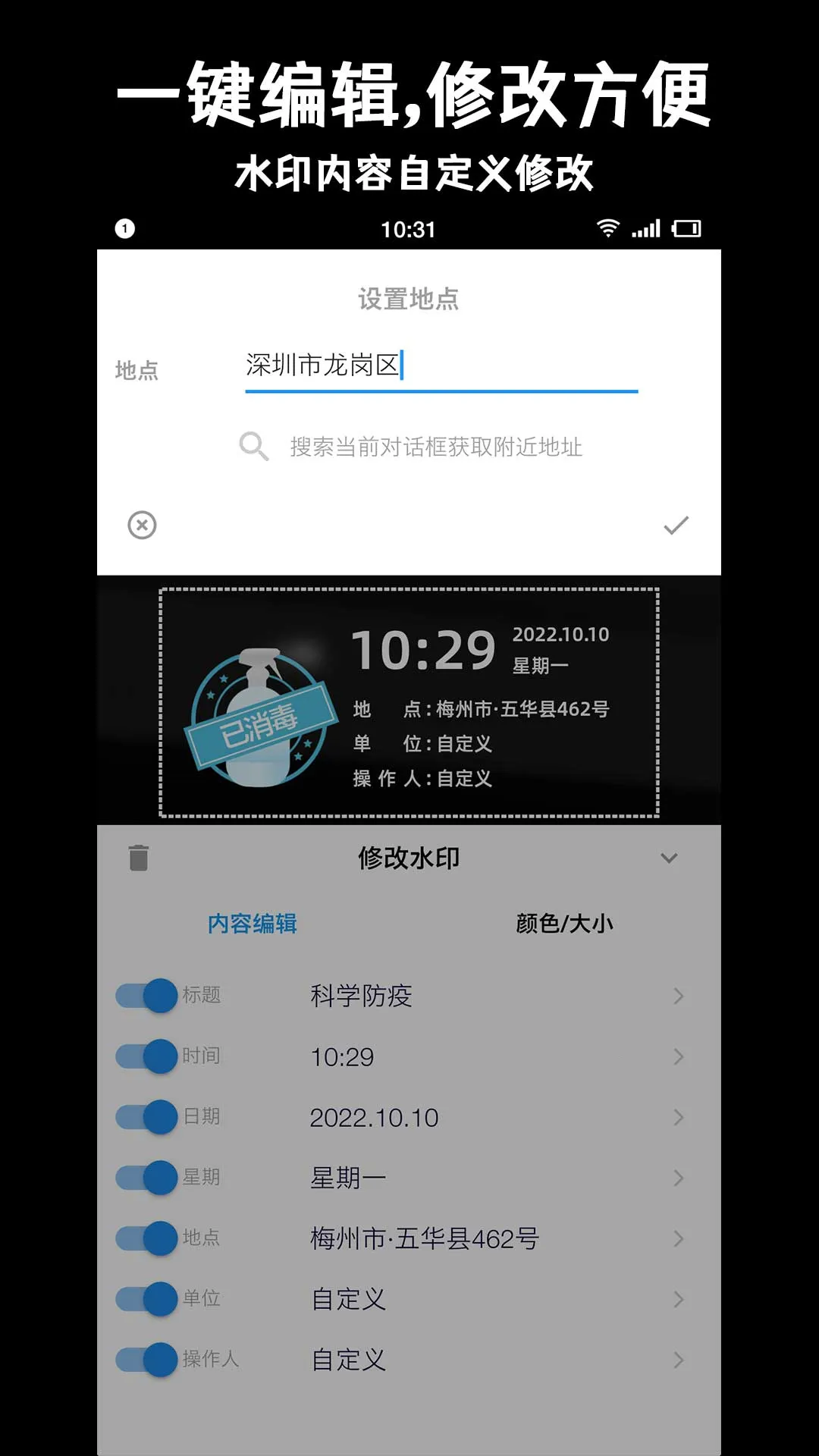Confirm the location with the checkmark icon
Viewport: 819px width, 1456px height.
pos(677,526)
